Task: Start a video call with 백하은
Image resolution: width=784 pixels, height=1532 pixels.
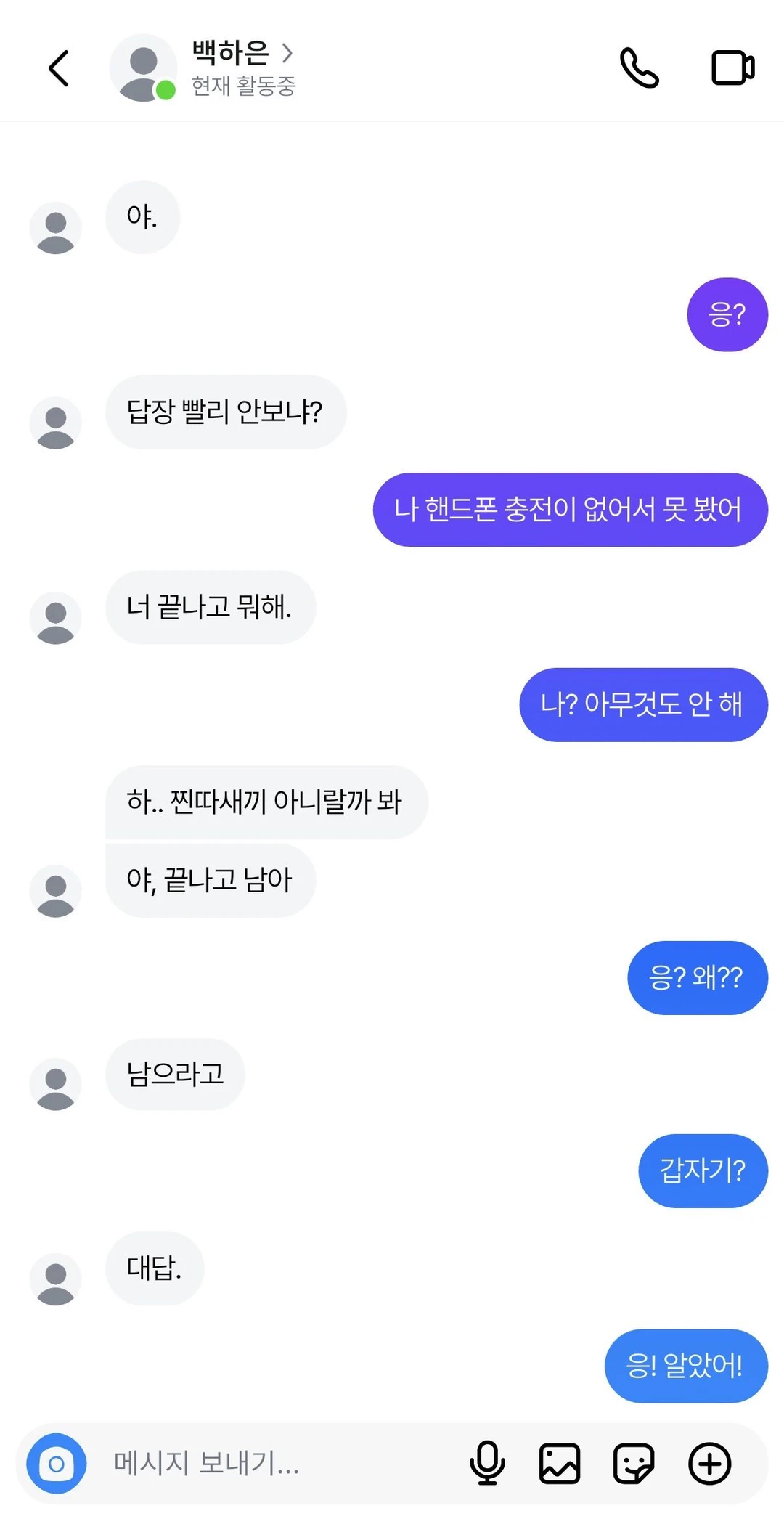Action: [x=732, y=68]
